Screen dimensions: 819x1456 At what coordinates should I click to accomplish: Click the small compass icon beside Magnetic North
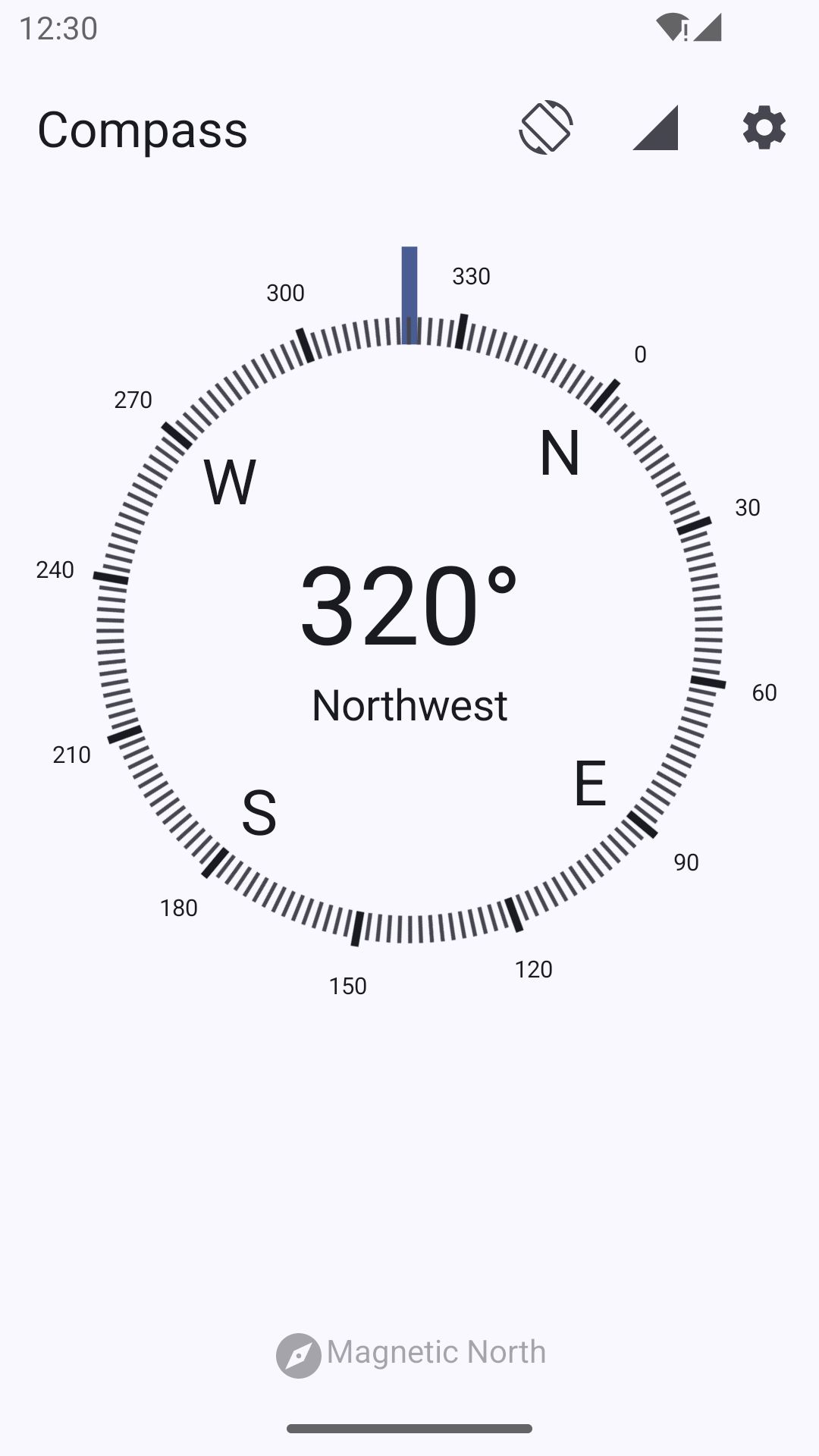298,1351
